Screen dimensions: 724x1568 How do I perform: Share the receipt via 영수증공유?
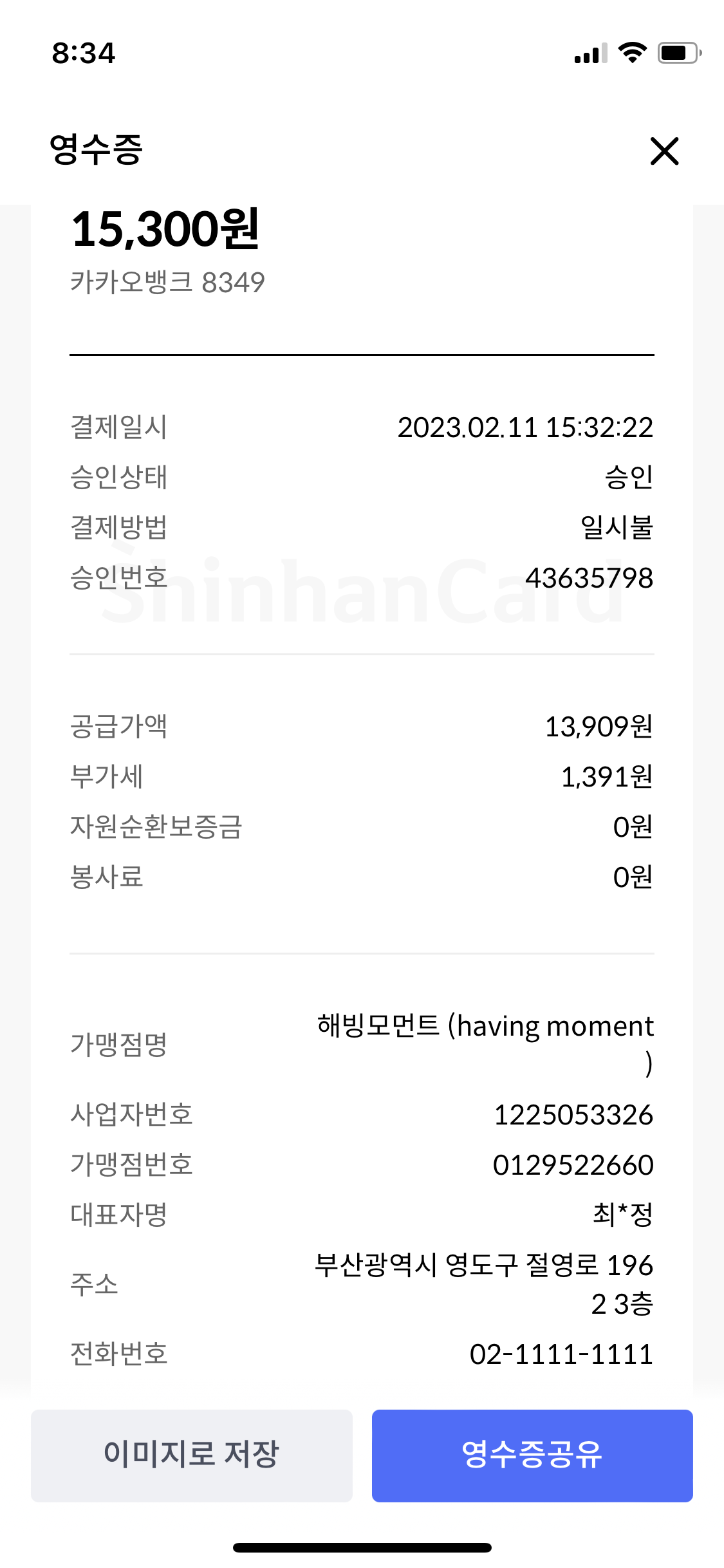coord(532,1455)
